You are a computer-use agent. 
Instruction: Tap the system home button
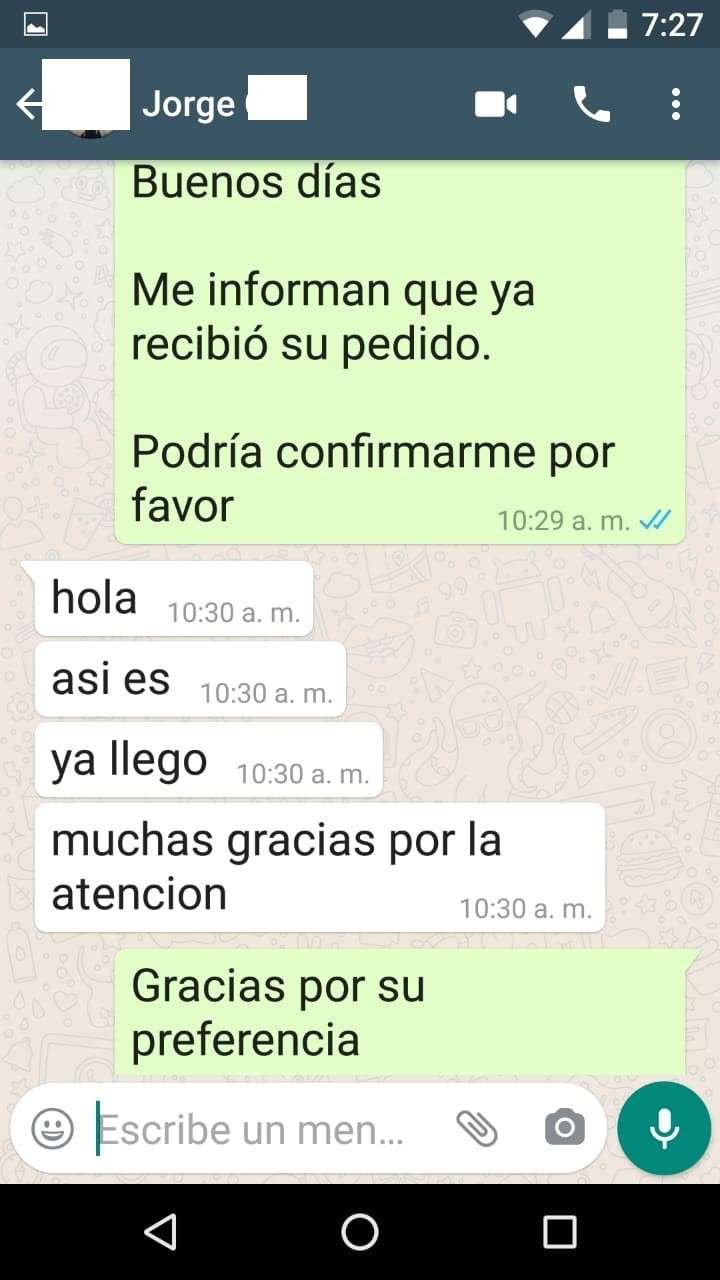point(360,1232)
